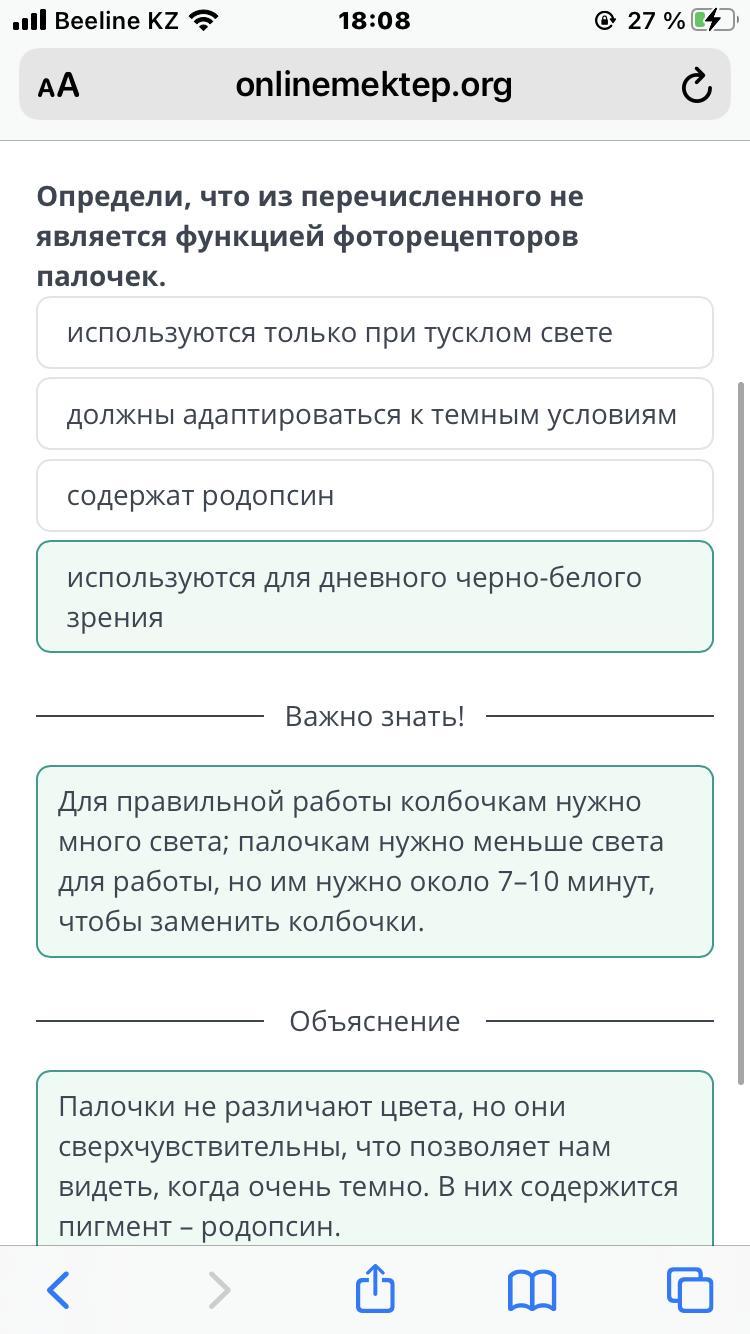Show open tabs overview
750x1334 pixels.
[x=690, y=1290]
